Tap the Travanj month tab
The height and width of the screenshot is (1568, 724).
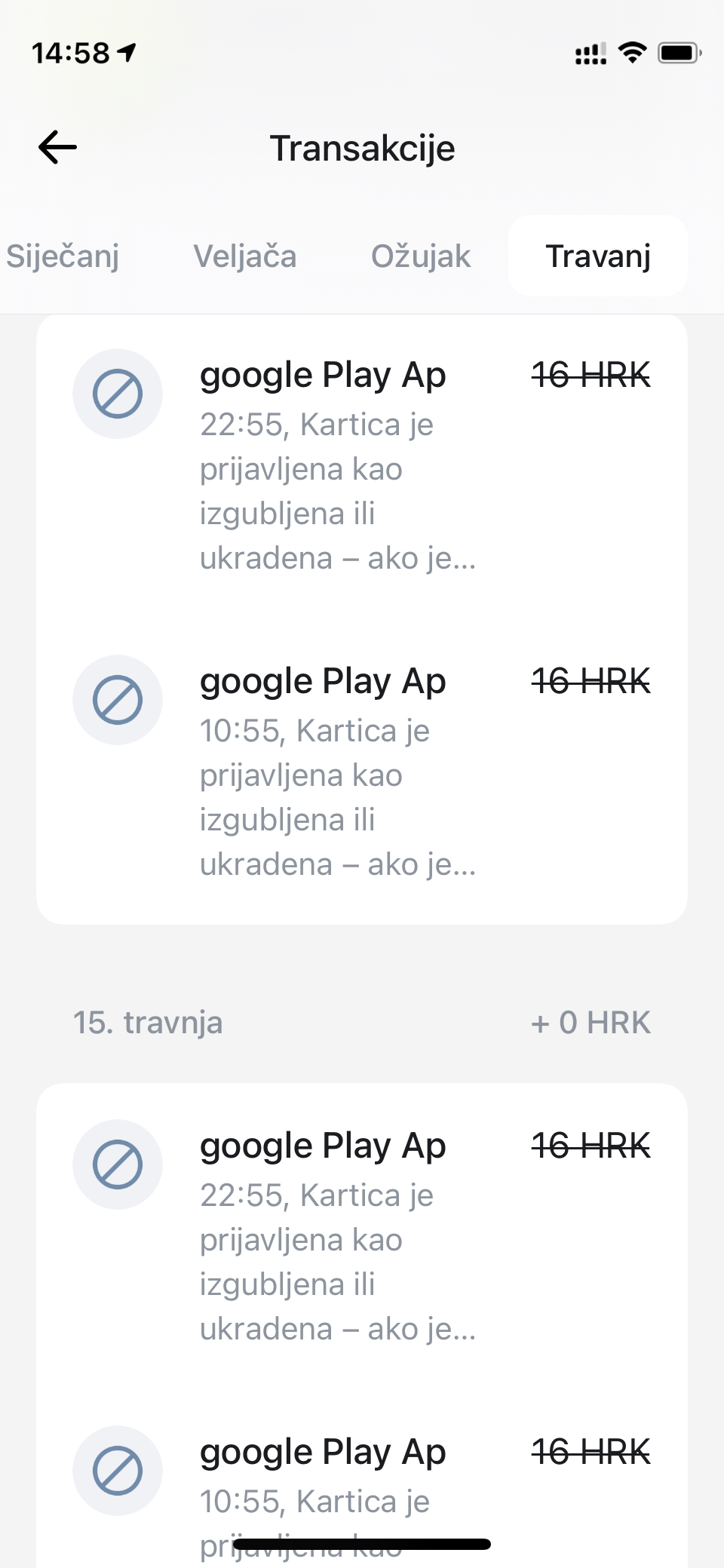pos(597,256)
